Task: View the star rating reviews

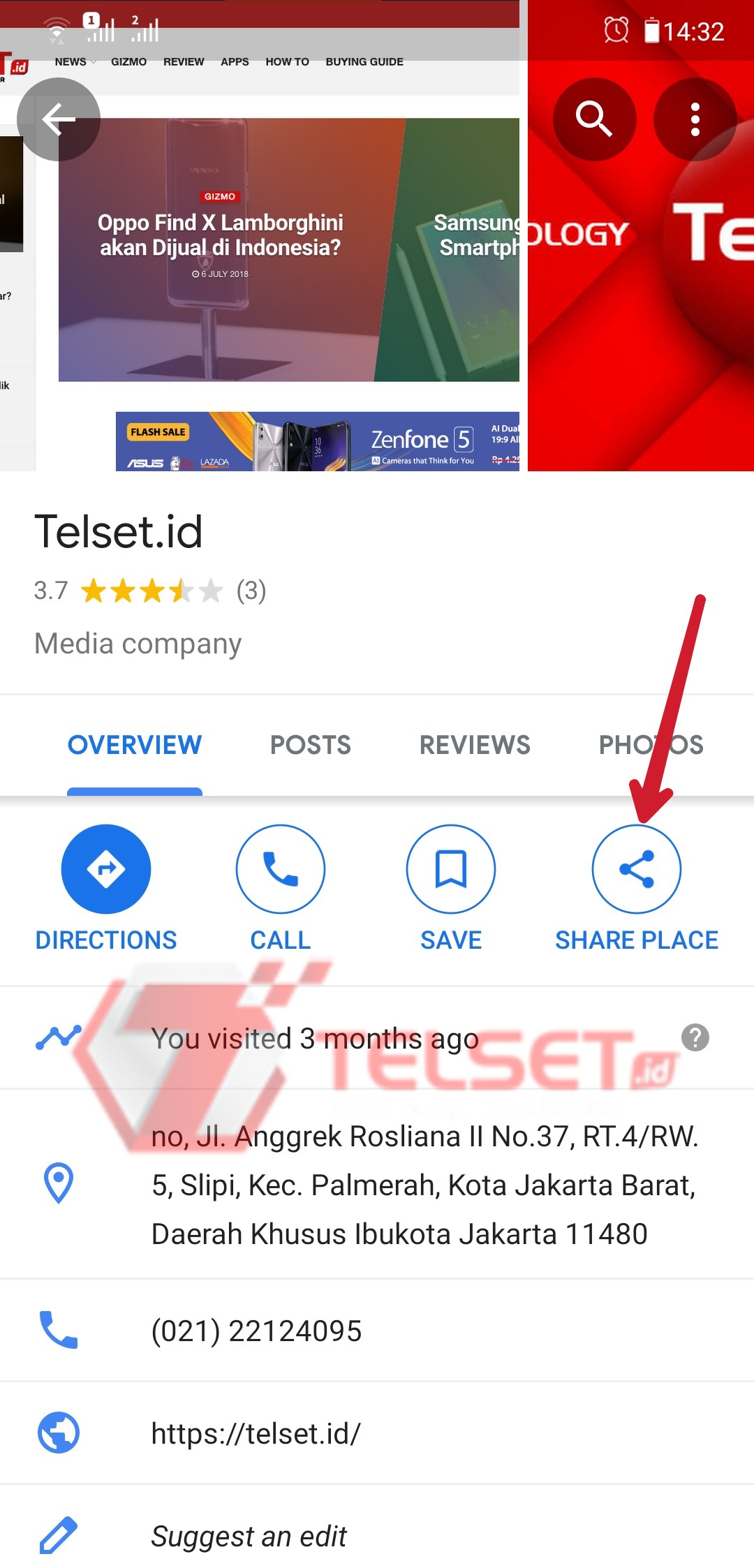Action: coord(151,591)
